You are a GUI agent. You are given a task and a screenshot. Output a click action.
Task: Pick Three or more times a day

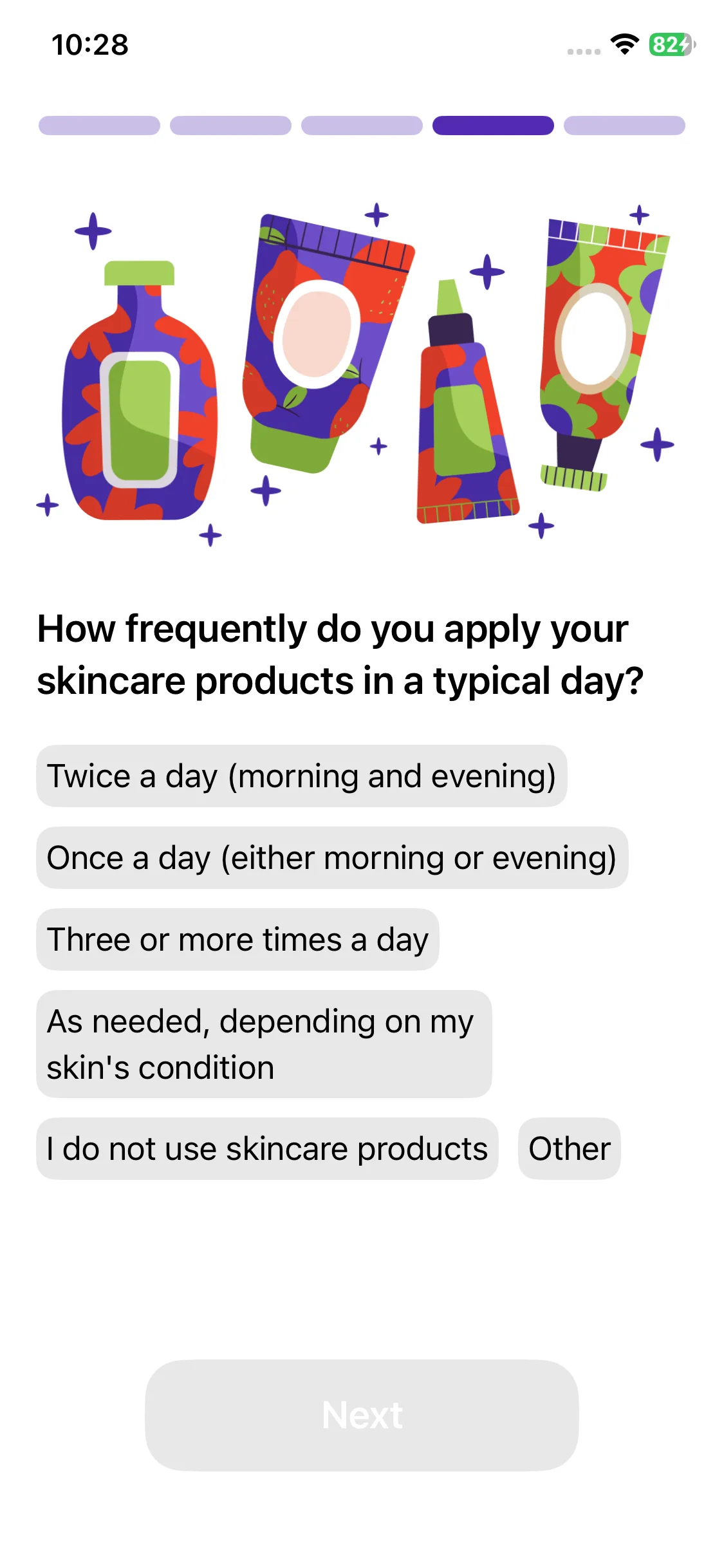237,940
